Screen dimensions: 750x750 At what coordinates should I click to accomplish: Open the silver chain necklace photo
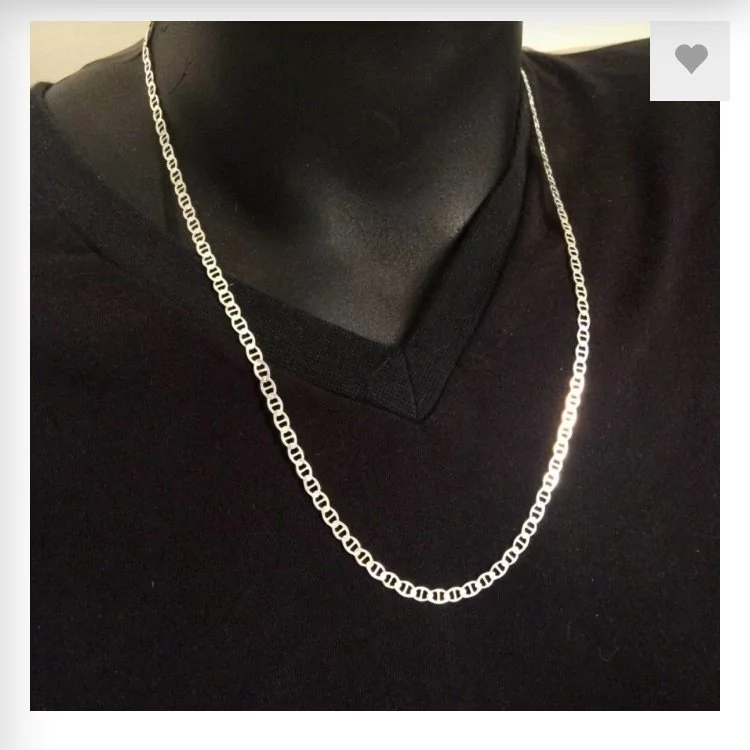[x=375, y=365]
